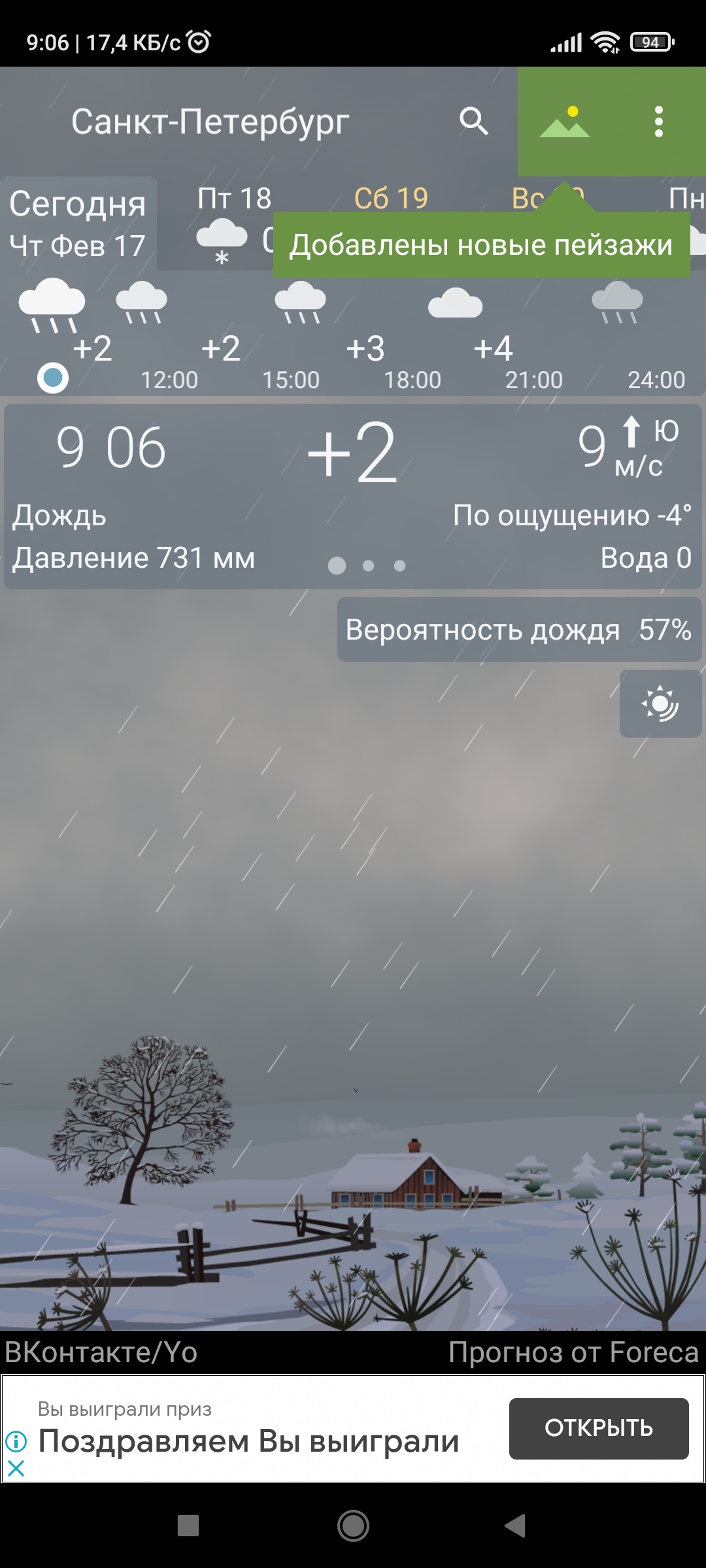
Task: Switch to the Сб 19 forecast
Action: [391, 197]
